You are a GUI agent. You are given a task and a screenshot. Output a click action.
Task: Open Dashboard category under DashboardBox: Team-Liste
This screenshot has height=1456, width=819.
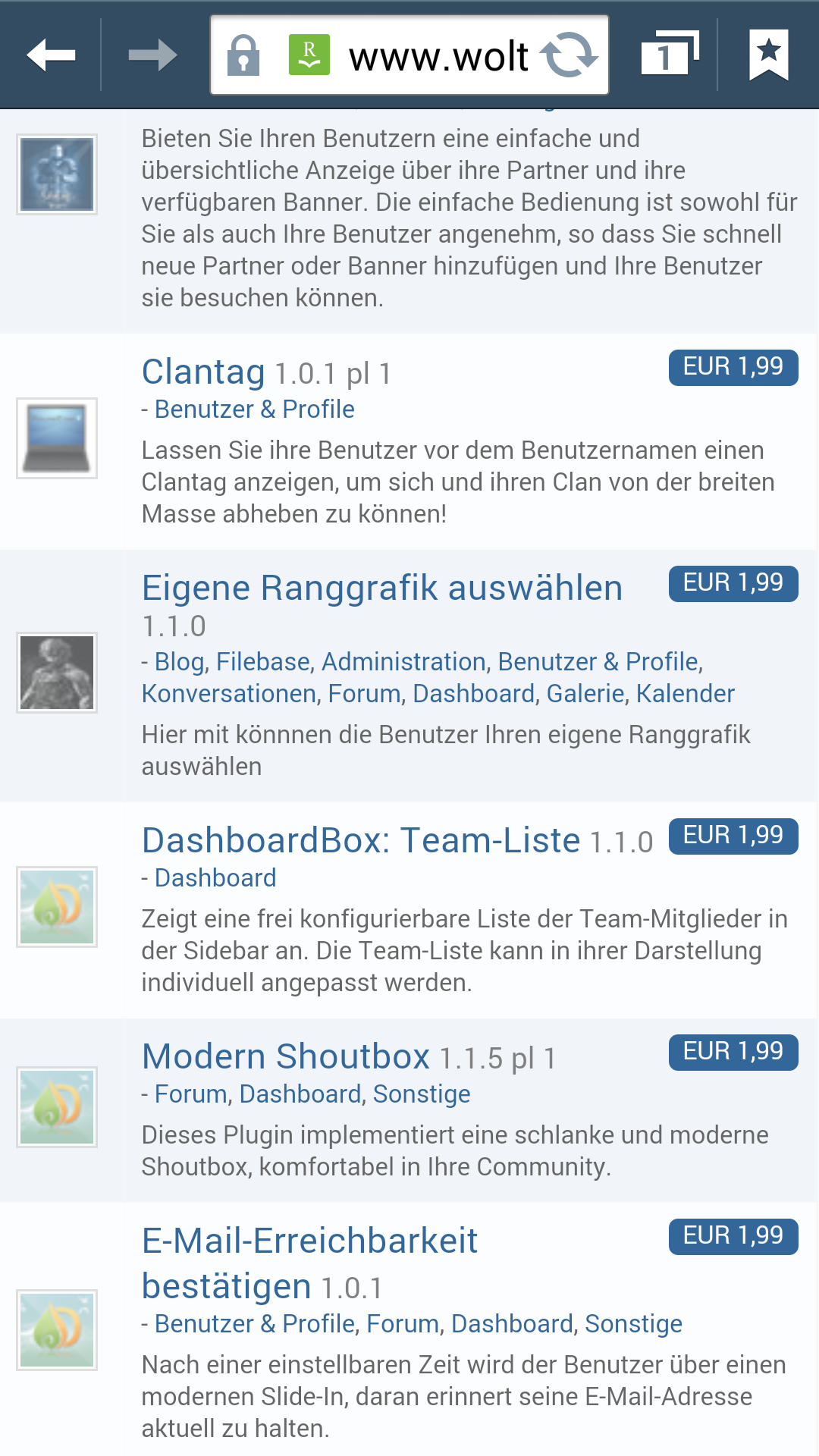coord(215,878)
